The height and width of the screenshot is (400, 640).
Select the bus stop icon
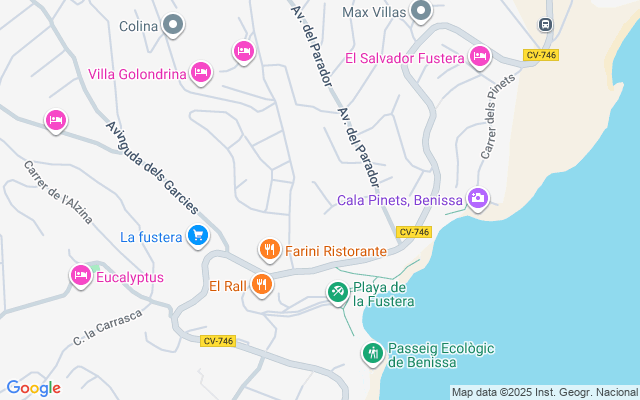[545, 24]
